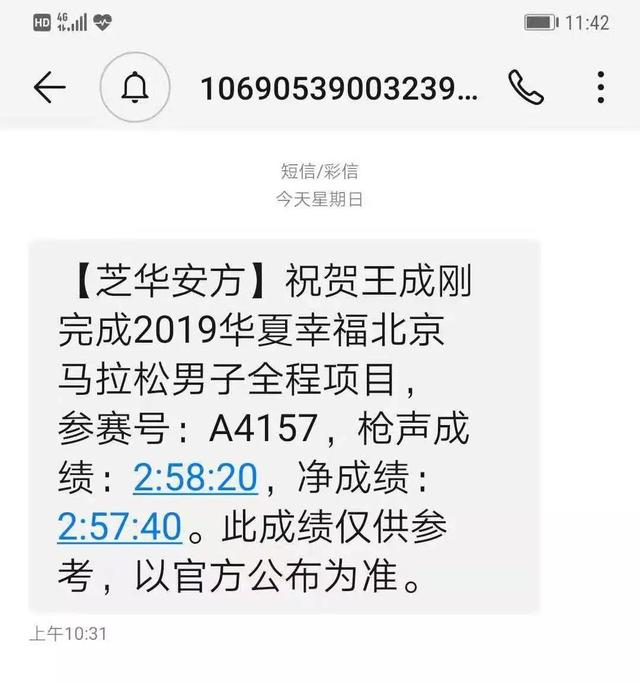Go back to the message list

coord(49,88)
